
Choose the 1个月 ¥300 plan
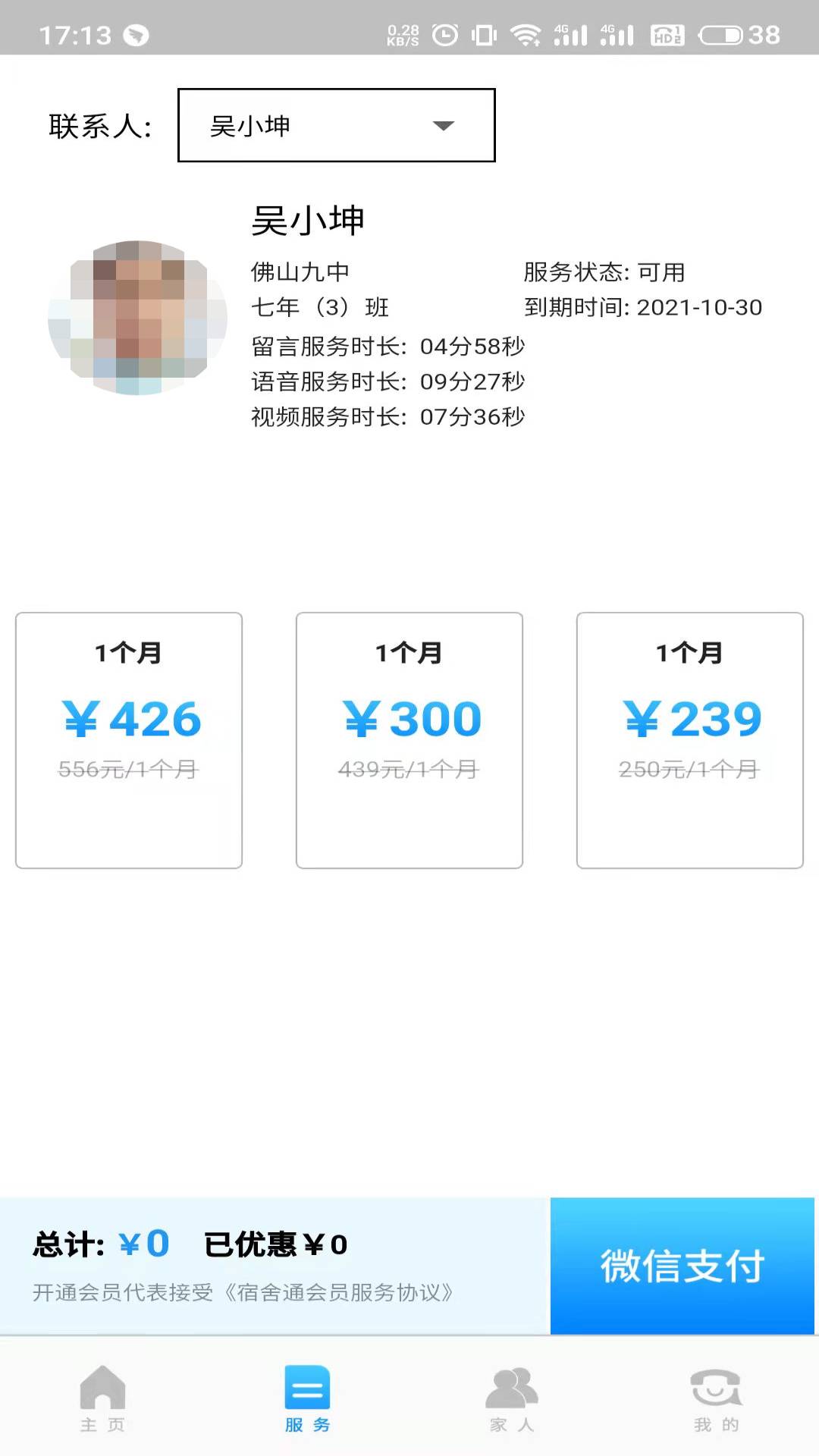tap(409, 739)
